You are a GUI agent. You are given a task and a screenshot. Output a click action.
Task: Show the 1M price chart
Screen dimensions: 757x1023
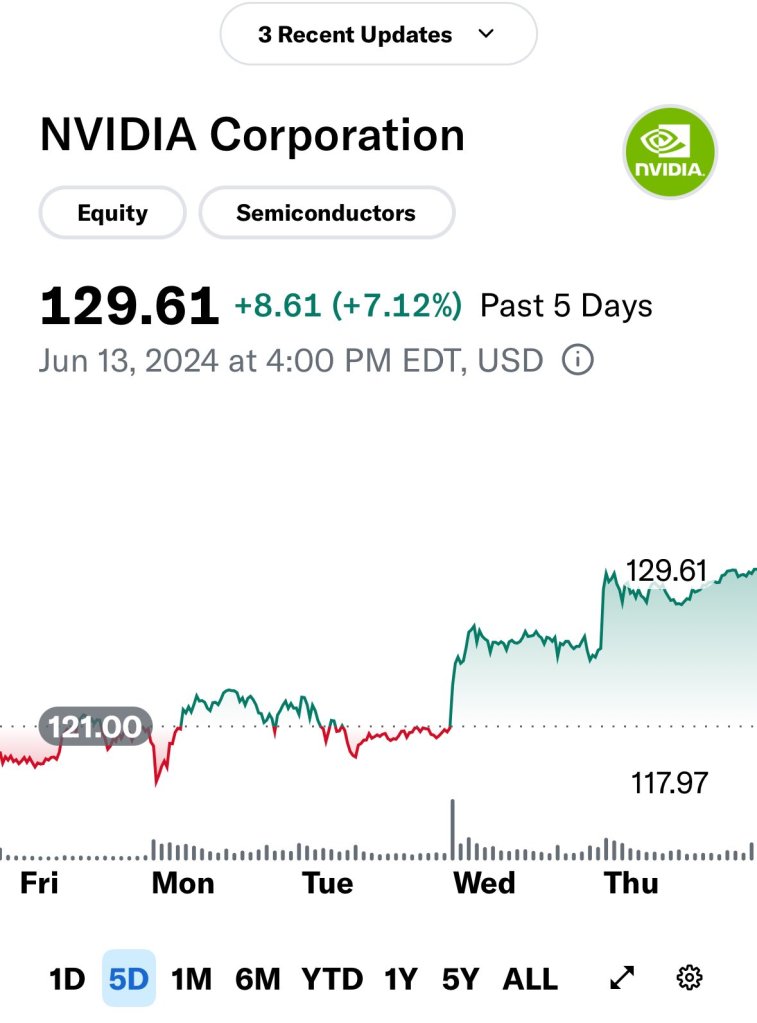point(191,979)
